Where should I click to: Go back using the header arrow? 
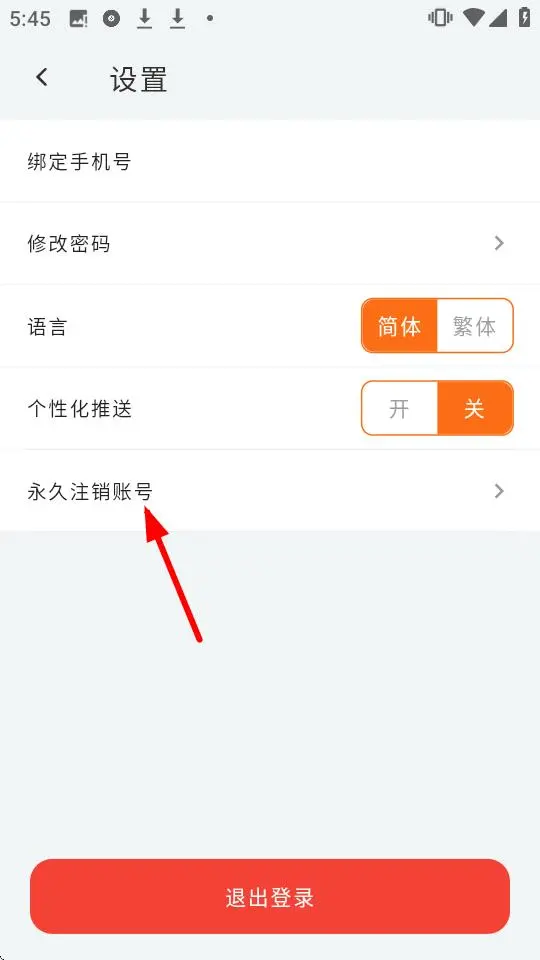click(42, 77)
